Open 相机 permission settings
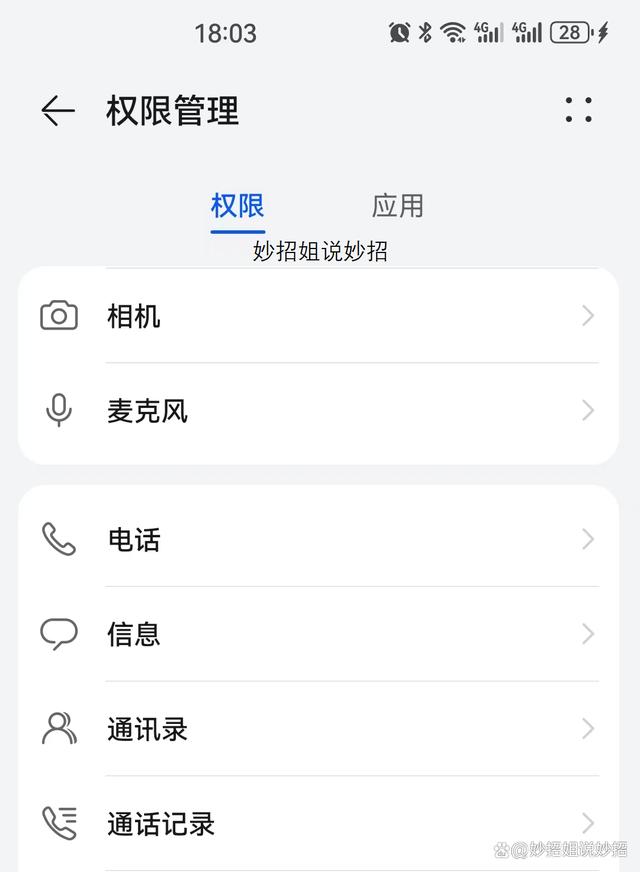The width and height of the screenshot is (640, 872). click(318, 317)
